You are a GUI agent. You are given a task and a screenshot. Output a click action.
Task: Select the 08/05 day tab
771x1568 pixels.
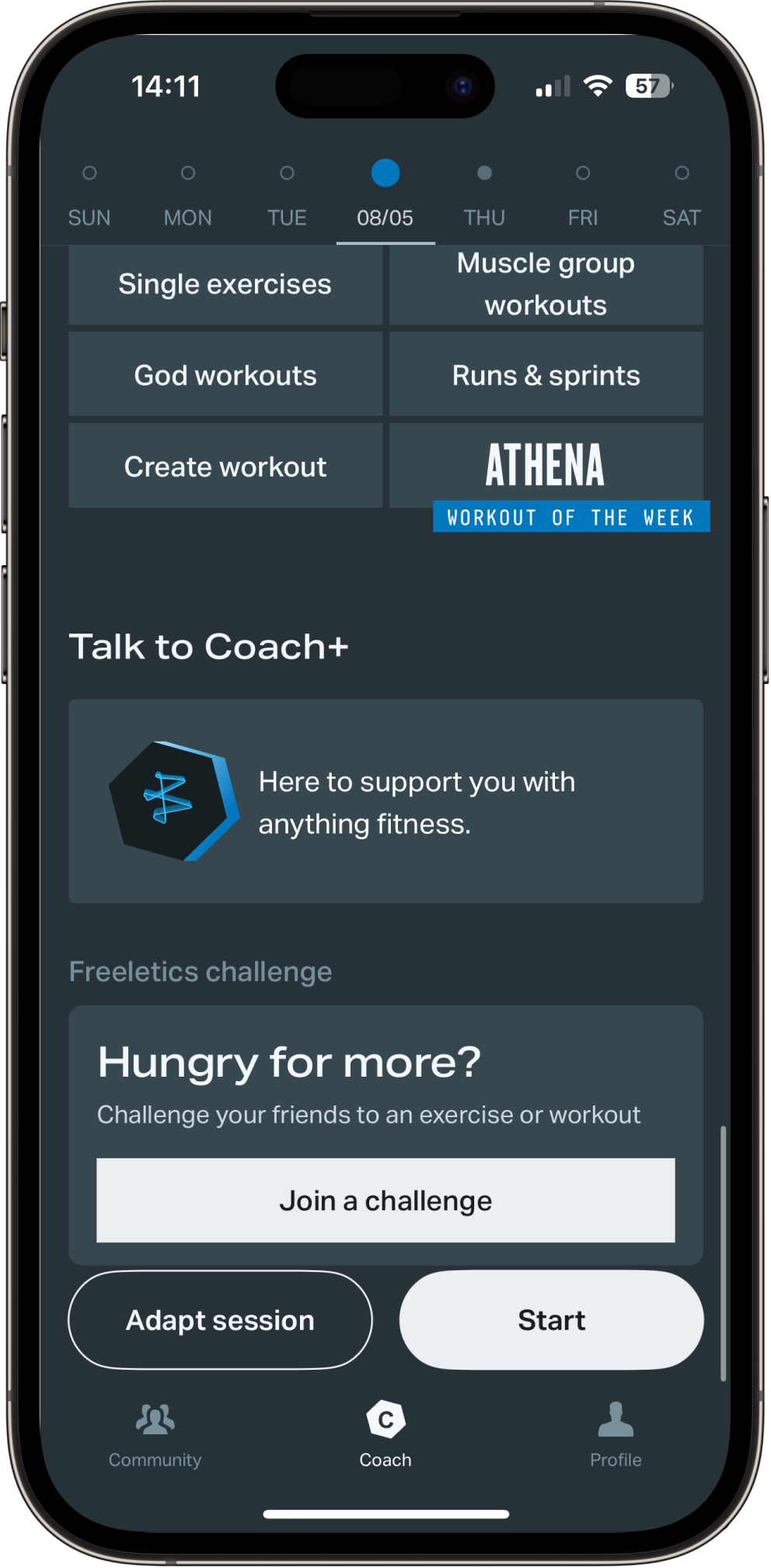(385, 197)
